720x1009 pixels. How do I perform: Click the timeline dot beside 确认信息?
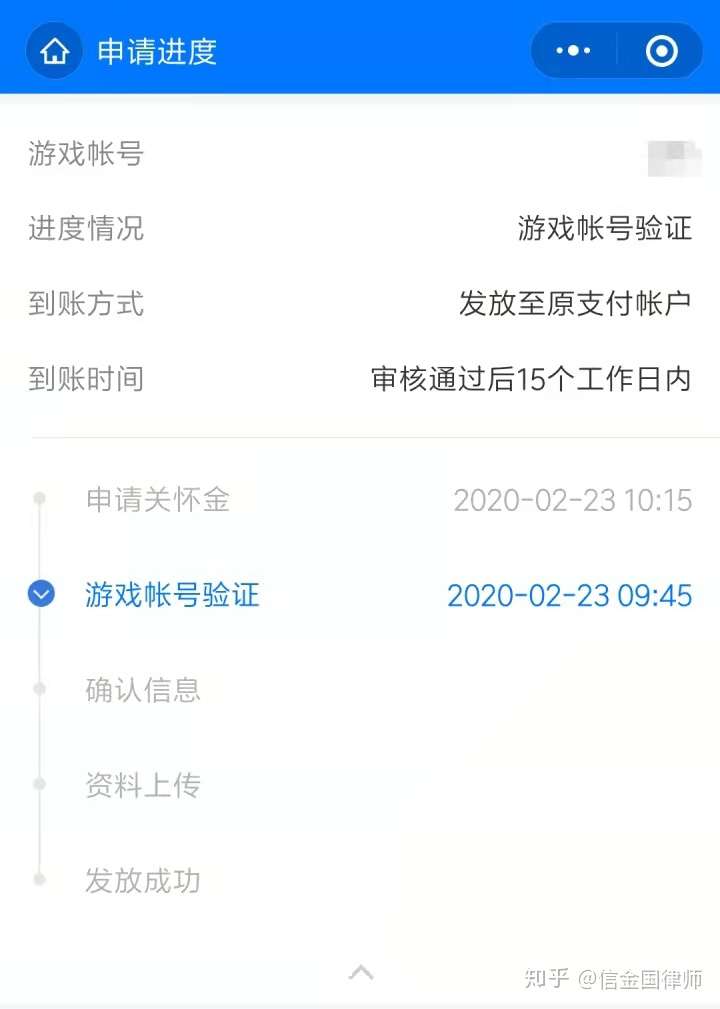(x=40, y=688)
